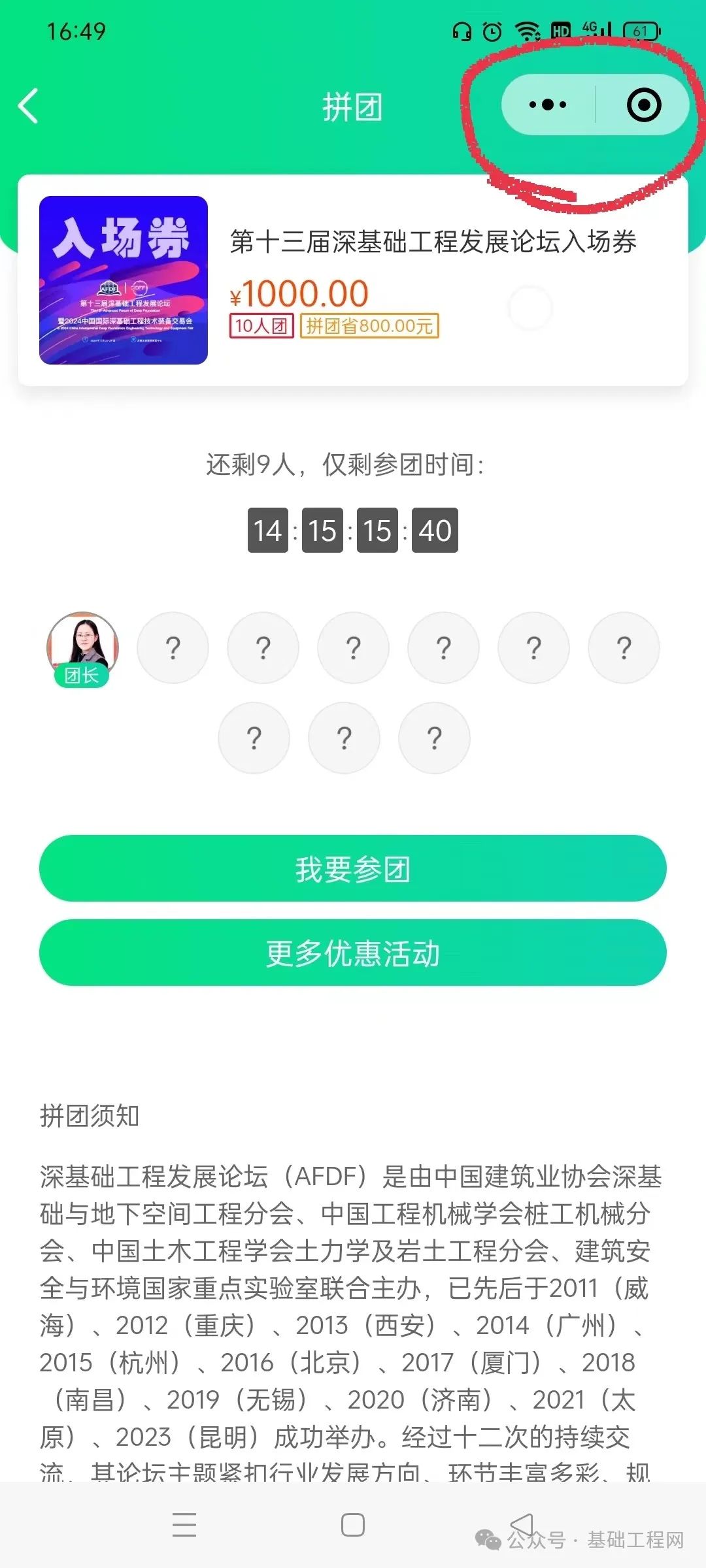
Task: Open the system recent apps menu
Action: pyautogui.click(x=184, y=1525)
